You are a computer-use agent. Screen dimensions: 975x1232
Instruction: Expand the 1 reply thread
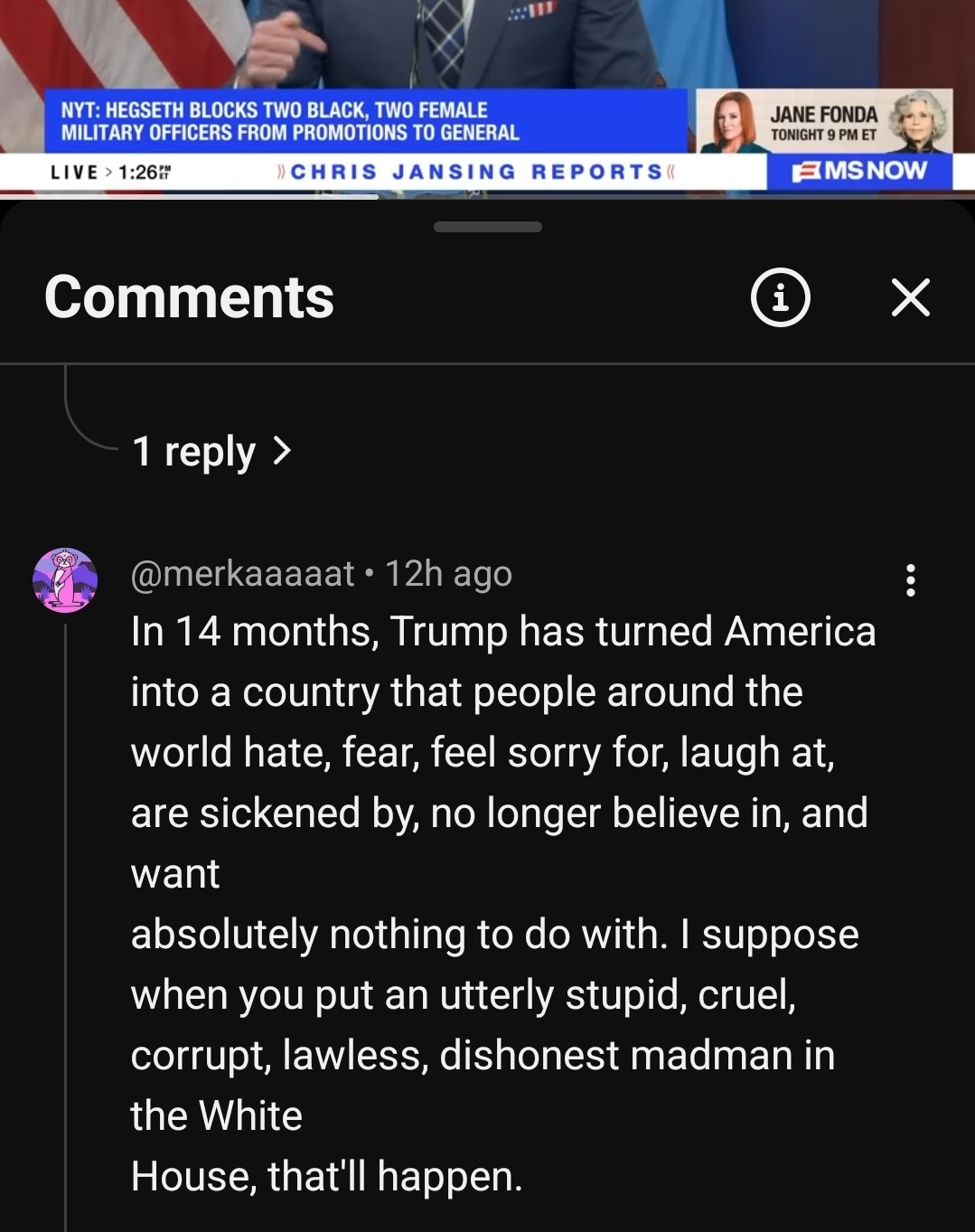click(x=211, y=450)
